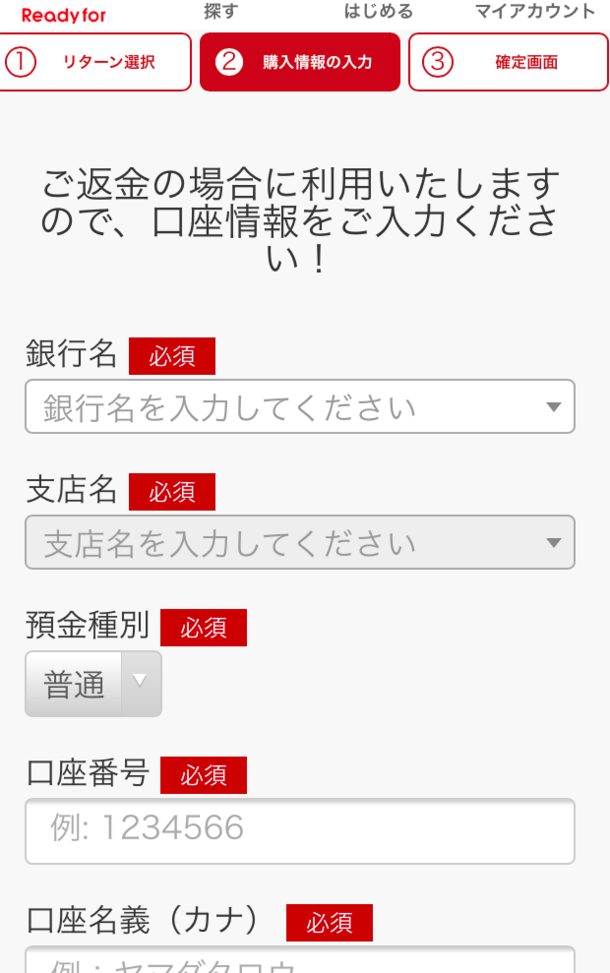Open the 銀行名 dropdown
Image resolution: width=610 pixels, height=973 pixels.
[300, 407]
